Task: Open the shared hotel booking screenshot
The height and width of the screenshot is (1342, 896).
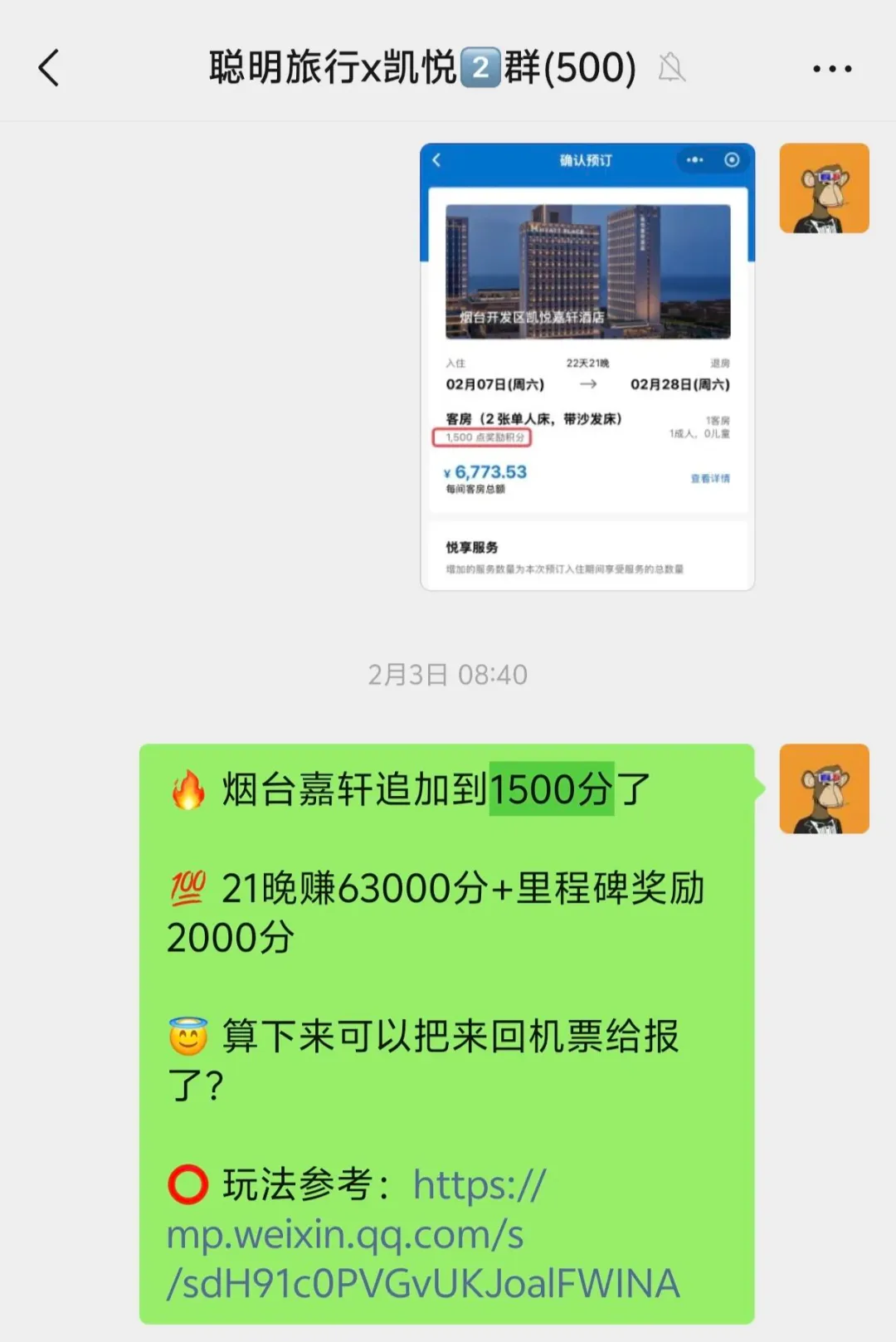Action: click(587, 367)
